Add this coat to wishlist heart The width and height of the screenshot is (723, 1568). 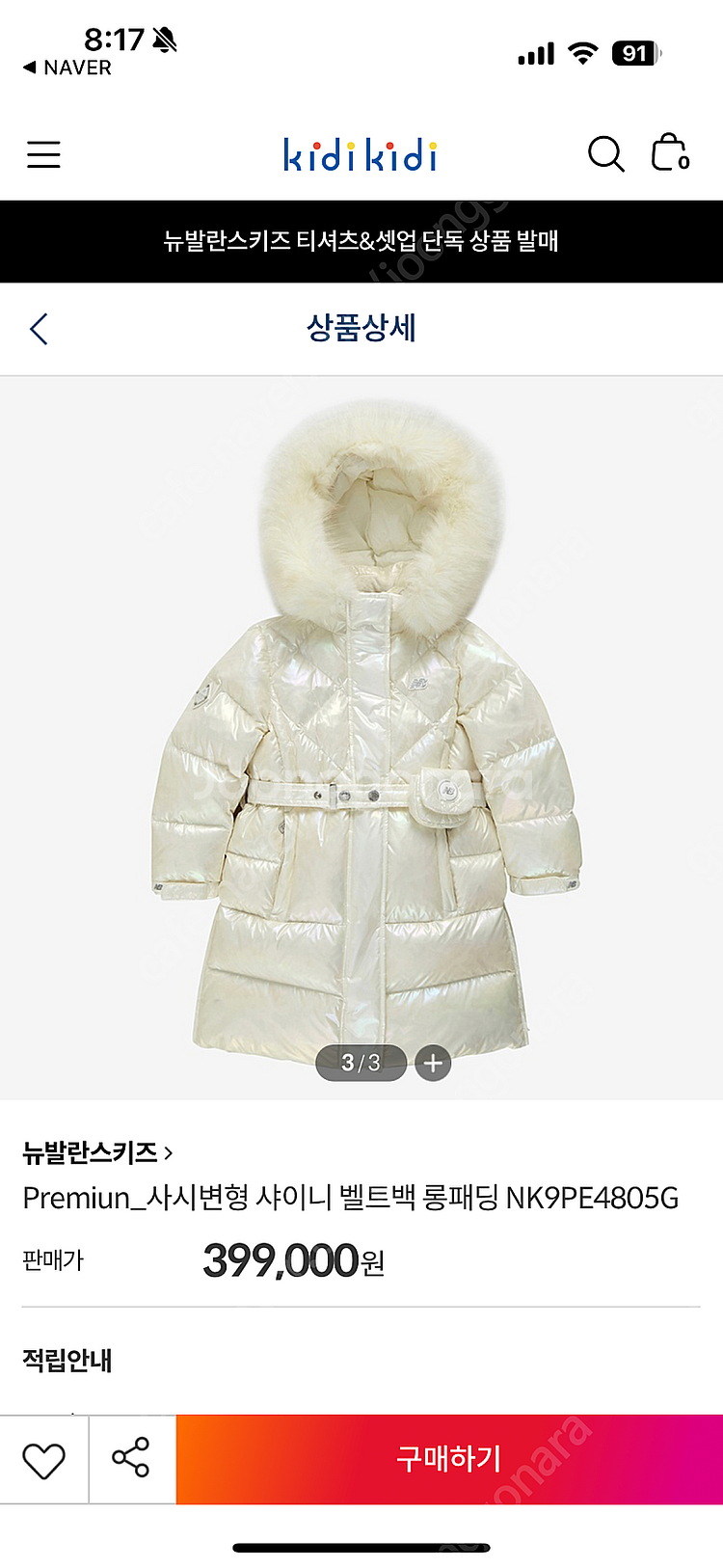43,1460
